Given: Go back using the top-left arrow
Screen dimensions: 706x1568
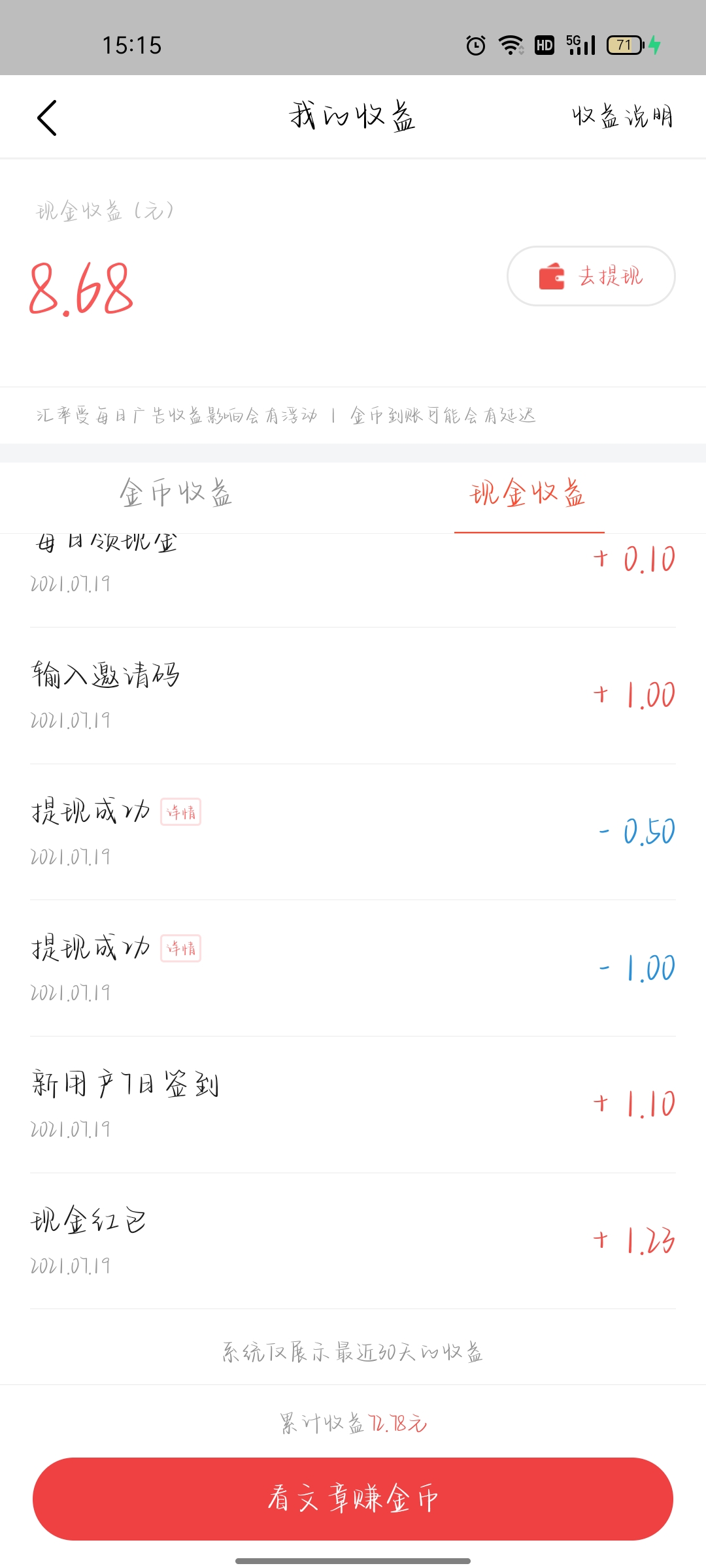Looking at the screenshot, I should pyautogui.click(x=47, y=118).
